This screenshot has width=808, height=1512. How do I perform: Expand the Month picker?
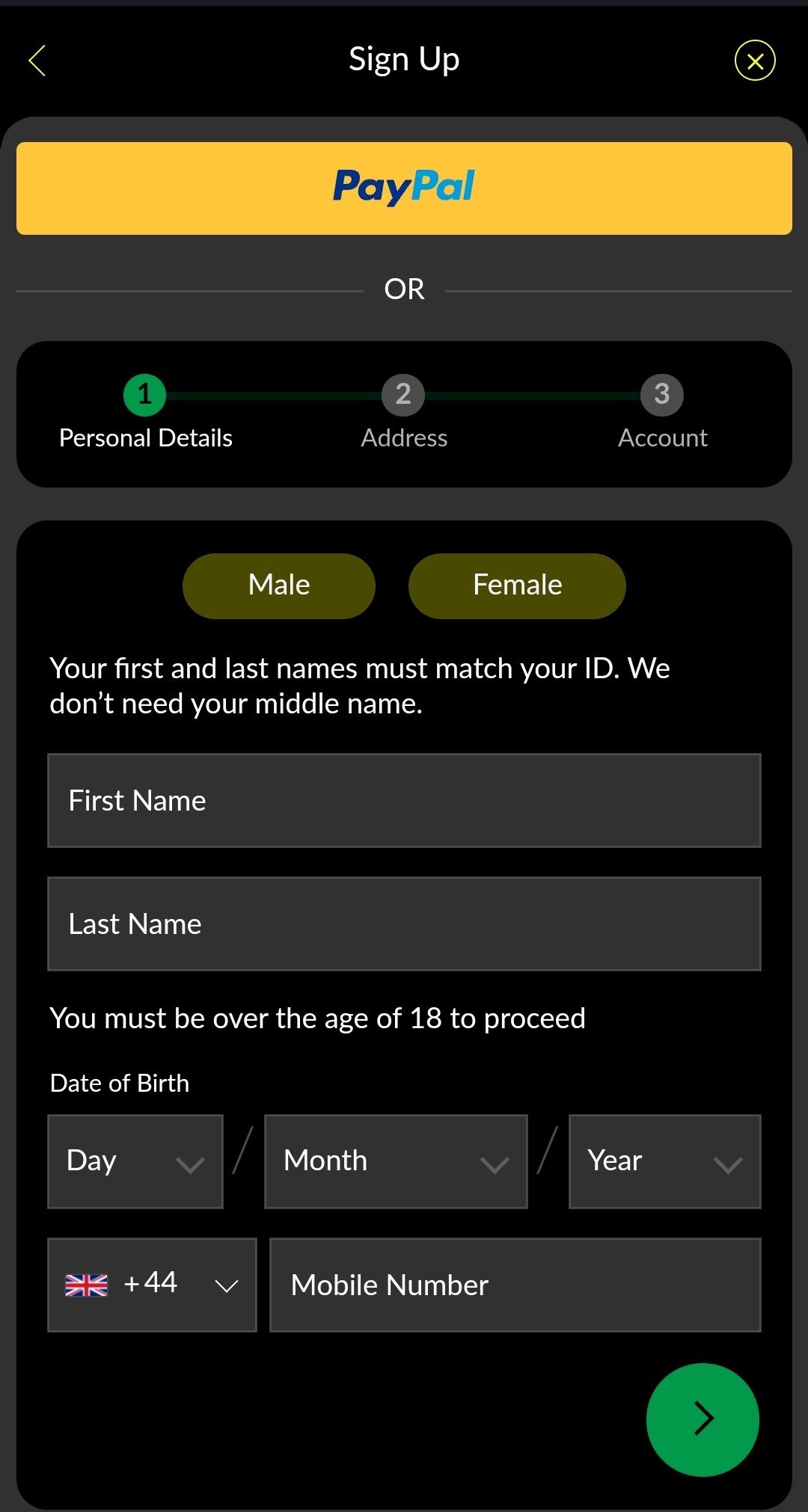tap(396, 1161)
